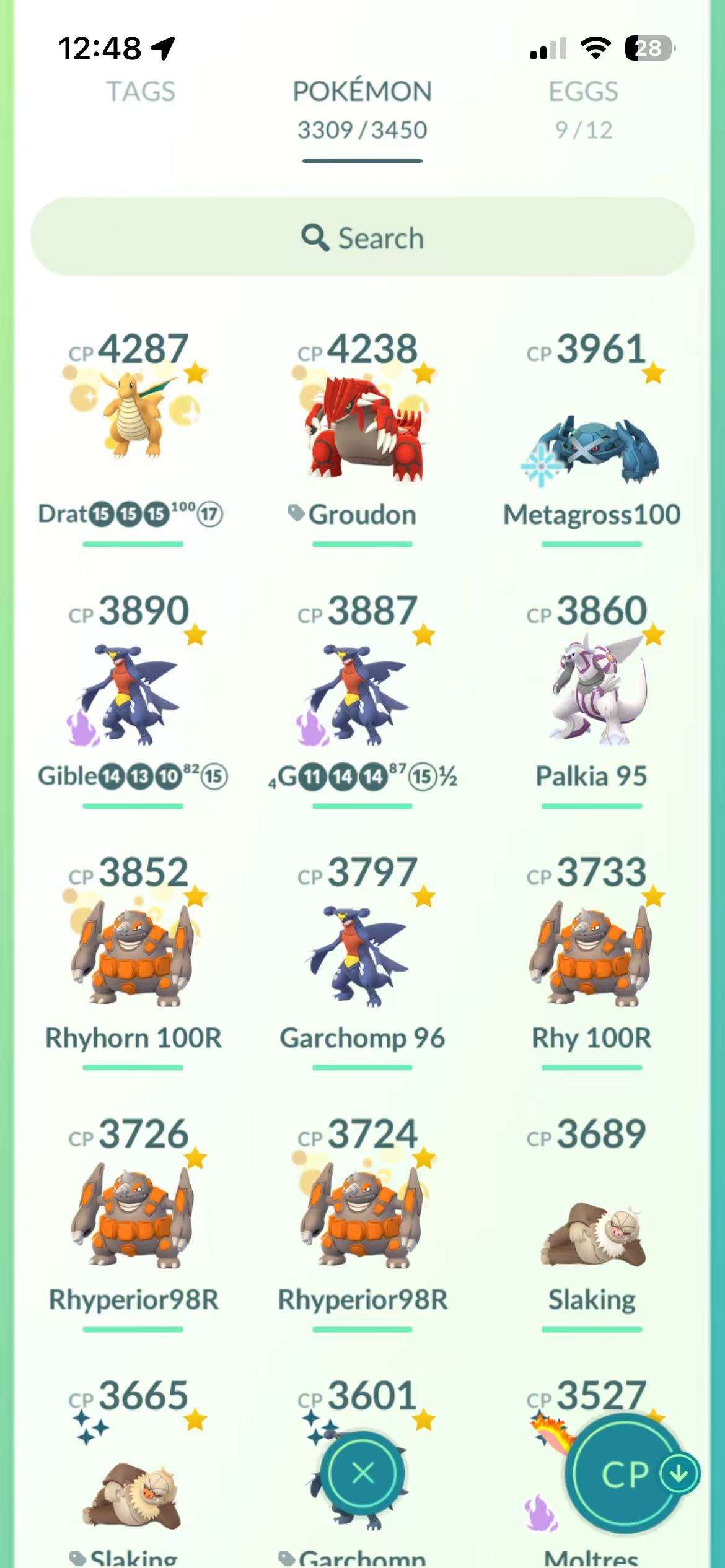This screenshot has width=725, height=1568.
Task: Open the shiny Slaking with CP 3665
Action: click(x=133, y=1486)
